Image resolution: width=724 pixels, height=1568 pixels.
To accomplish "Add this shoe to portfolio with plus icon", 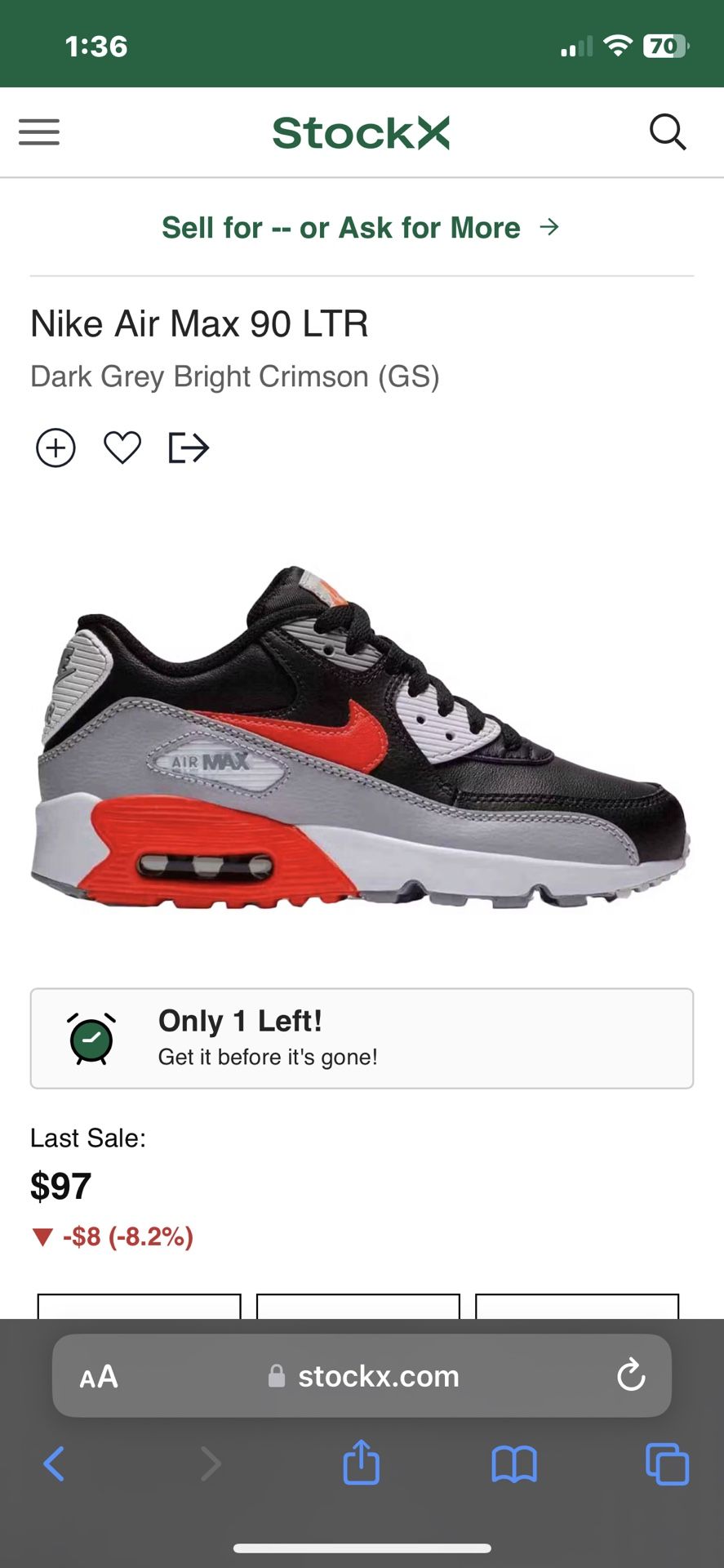I will (56, 448).
